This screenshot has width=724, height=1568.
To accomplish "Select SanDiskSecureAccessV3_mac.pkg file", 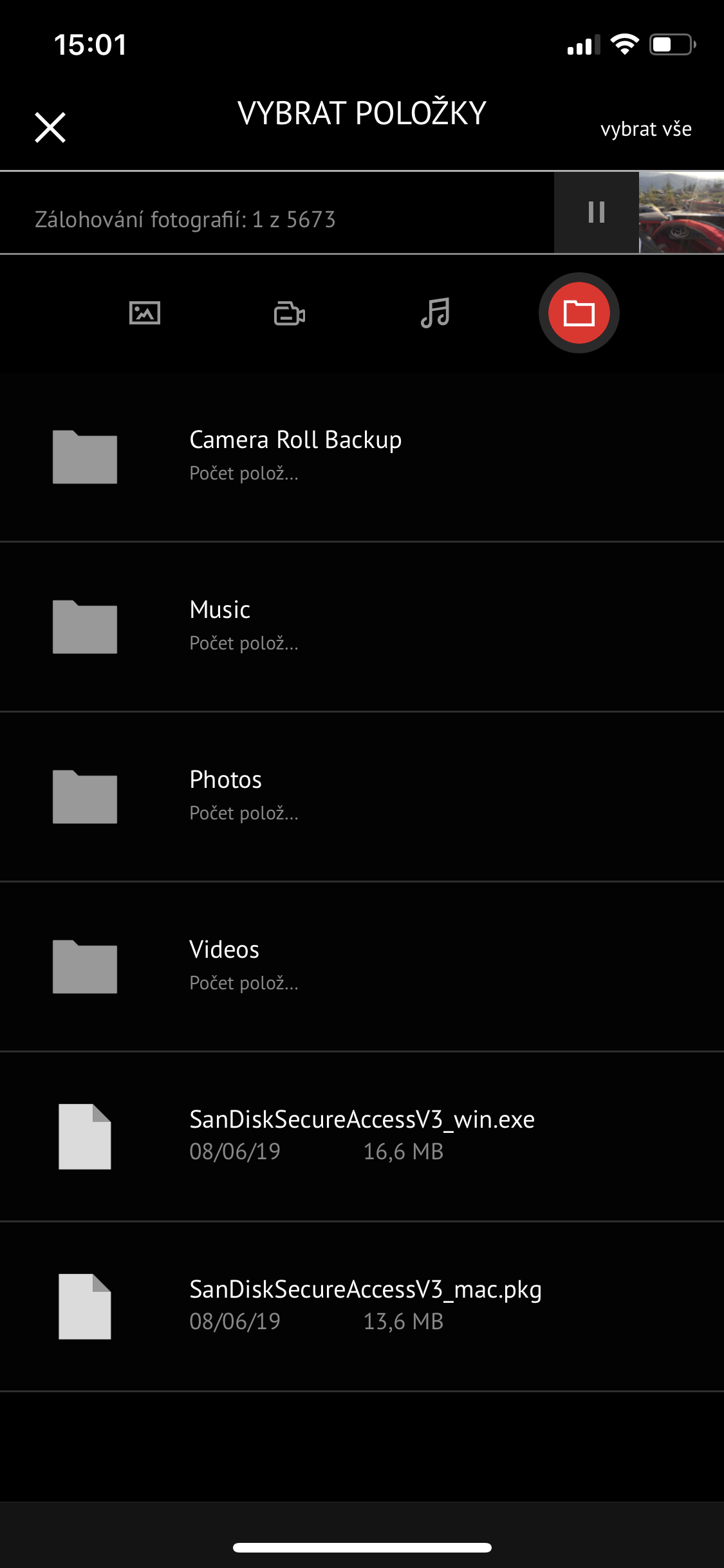I will [360, 1305].
